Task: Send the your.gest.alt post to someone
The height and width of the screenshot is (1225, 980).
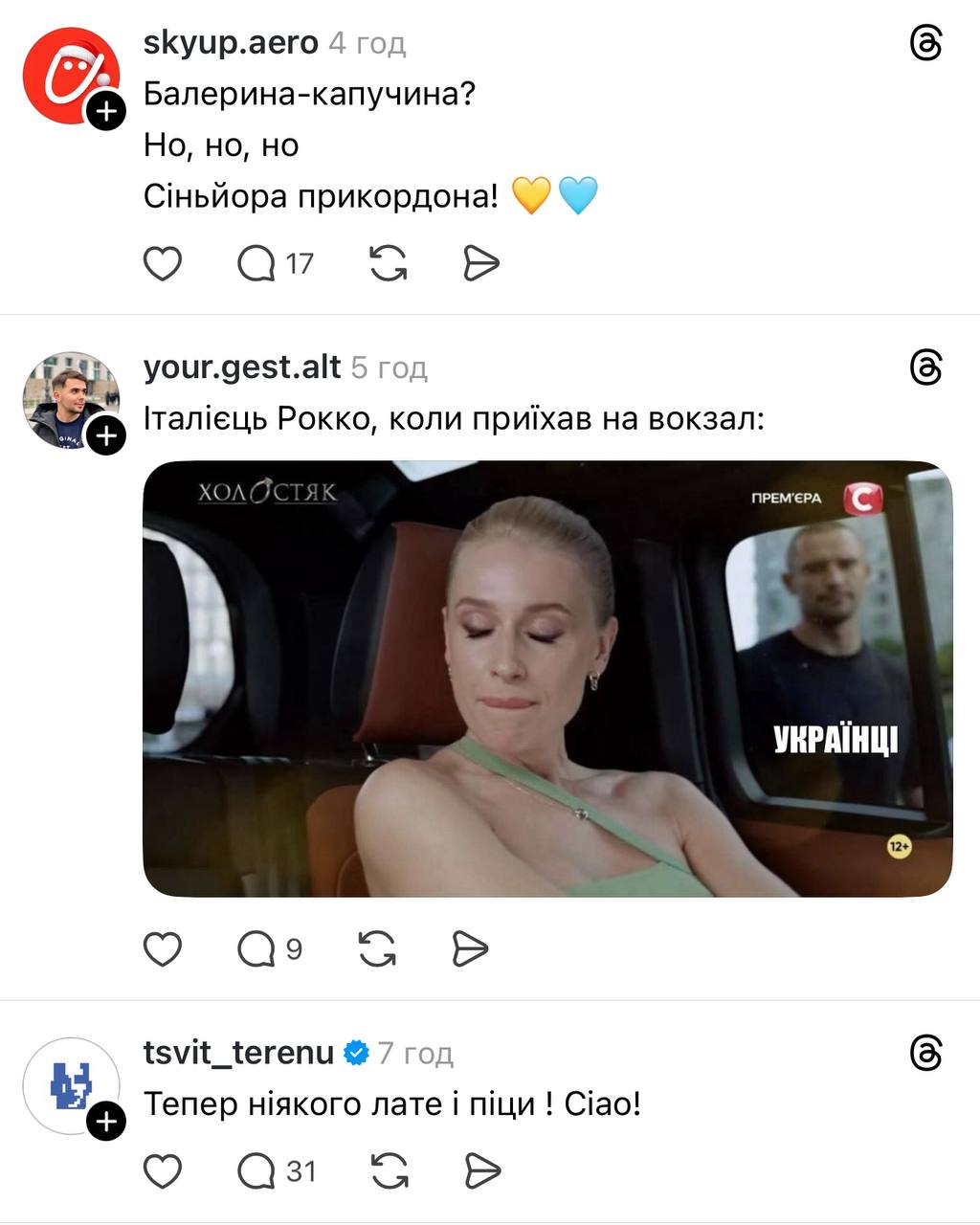Action: pyautogui.click(x=470, y=948)
